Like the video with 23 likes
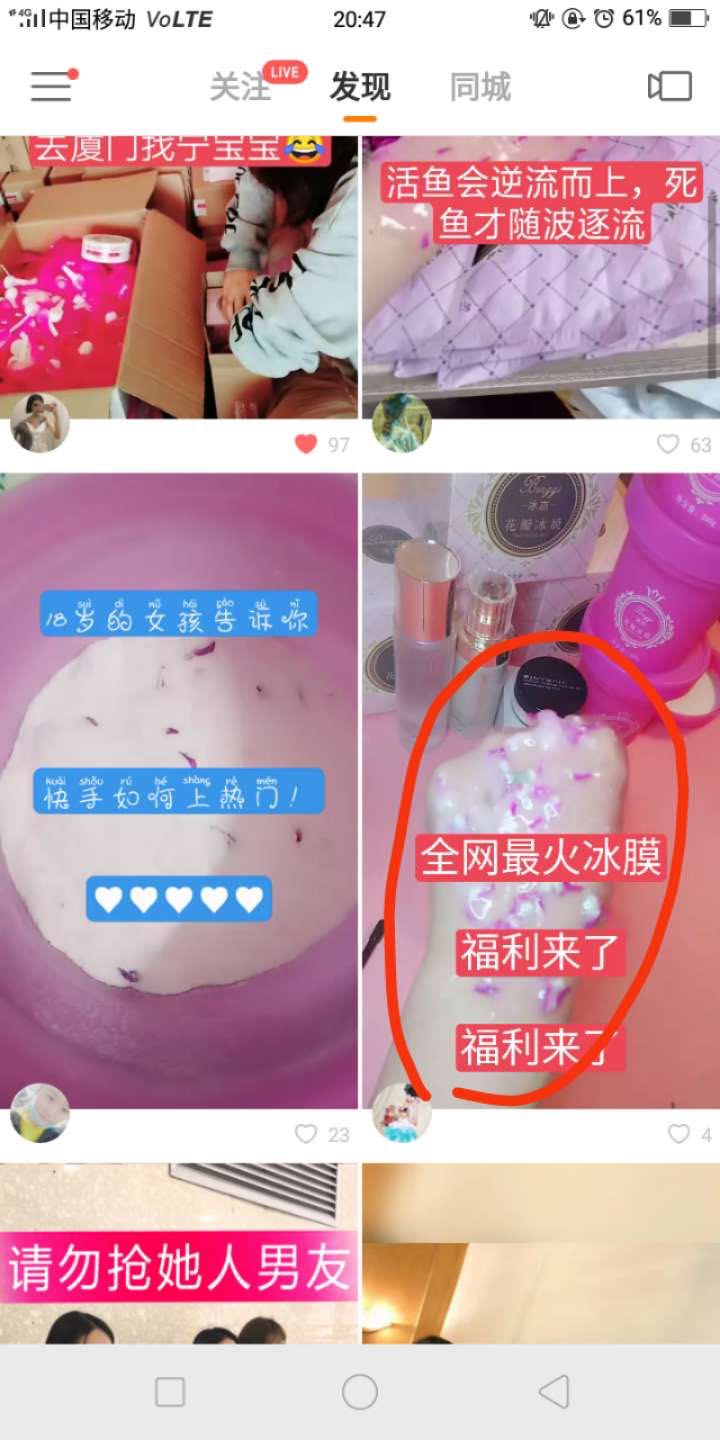The width and height of the screenshot is (720, 1440). point(306,1134)
